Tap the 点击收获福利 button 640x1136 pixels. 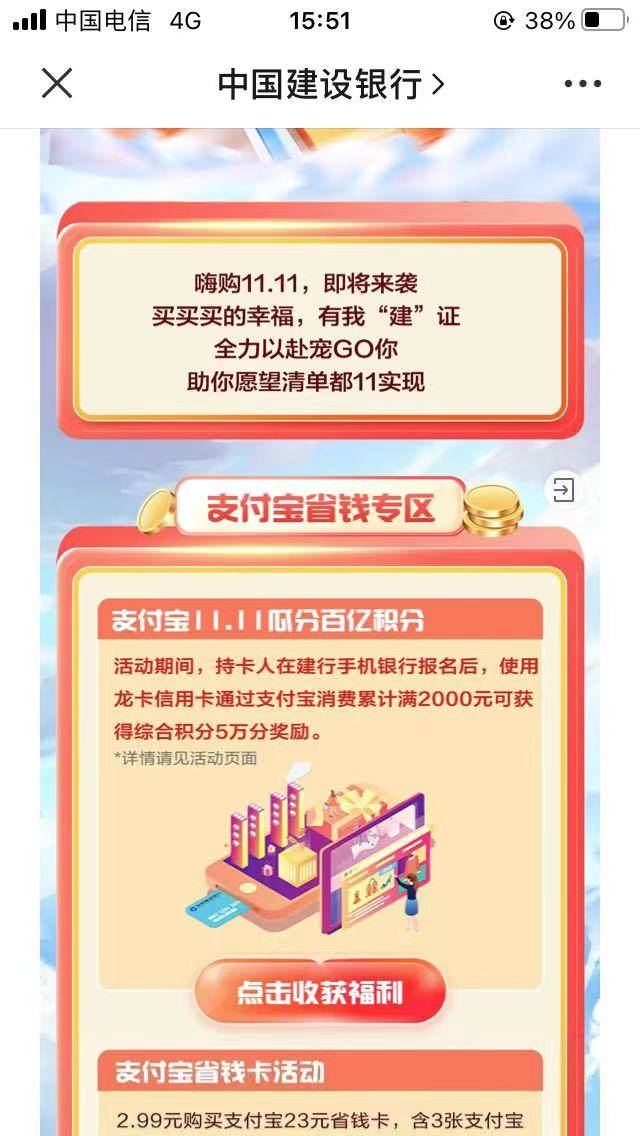pos(320,992)
